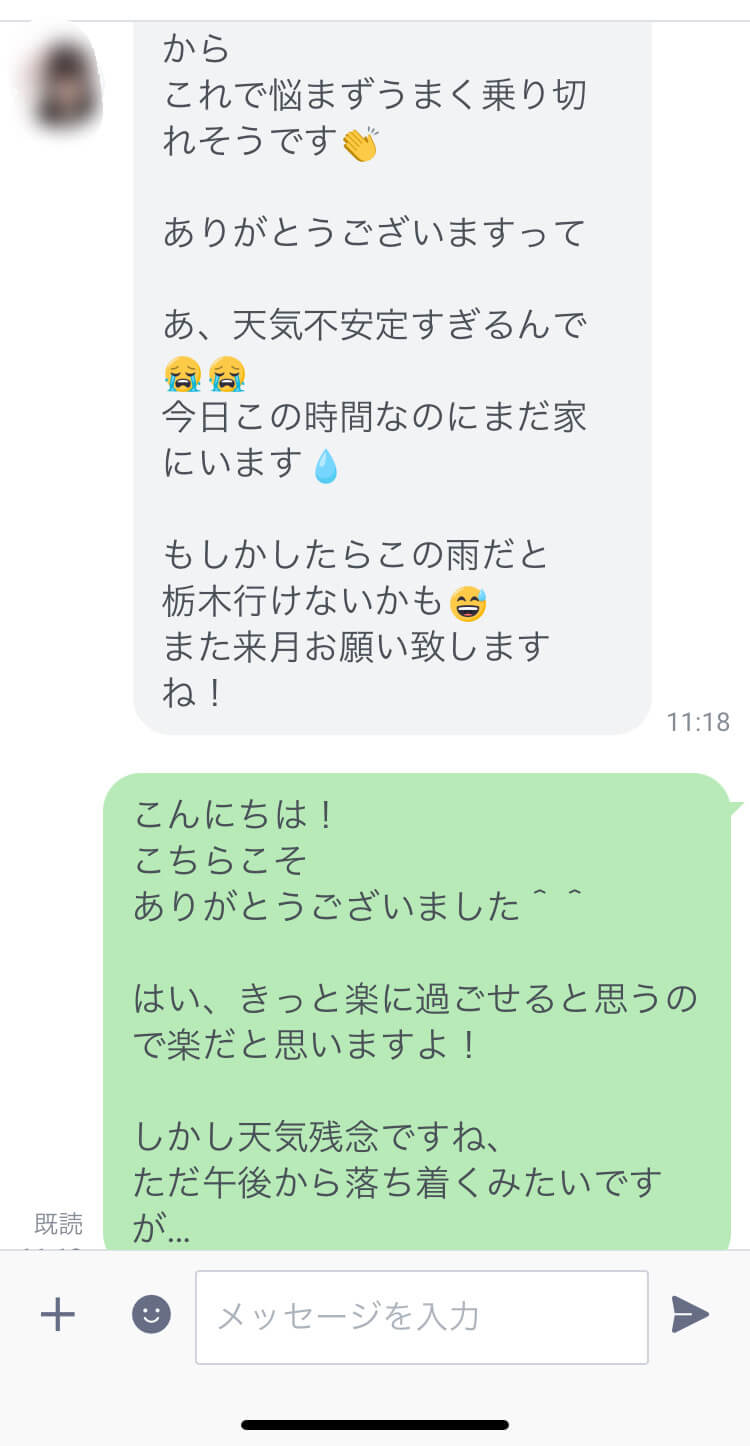Tap the plus attachment icon

57,1315
